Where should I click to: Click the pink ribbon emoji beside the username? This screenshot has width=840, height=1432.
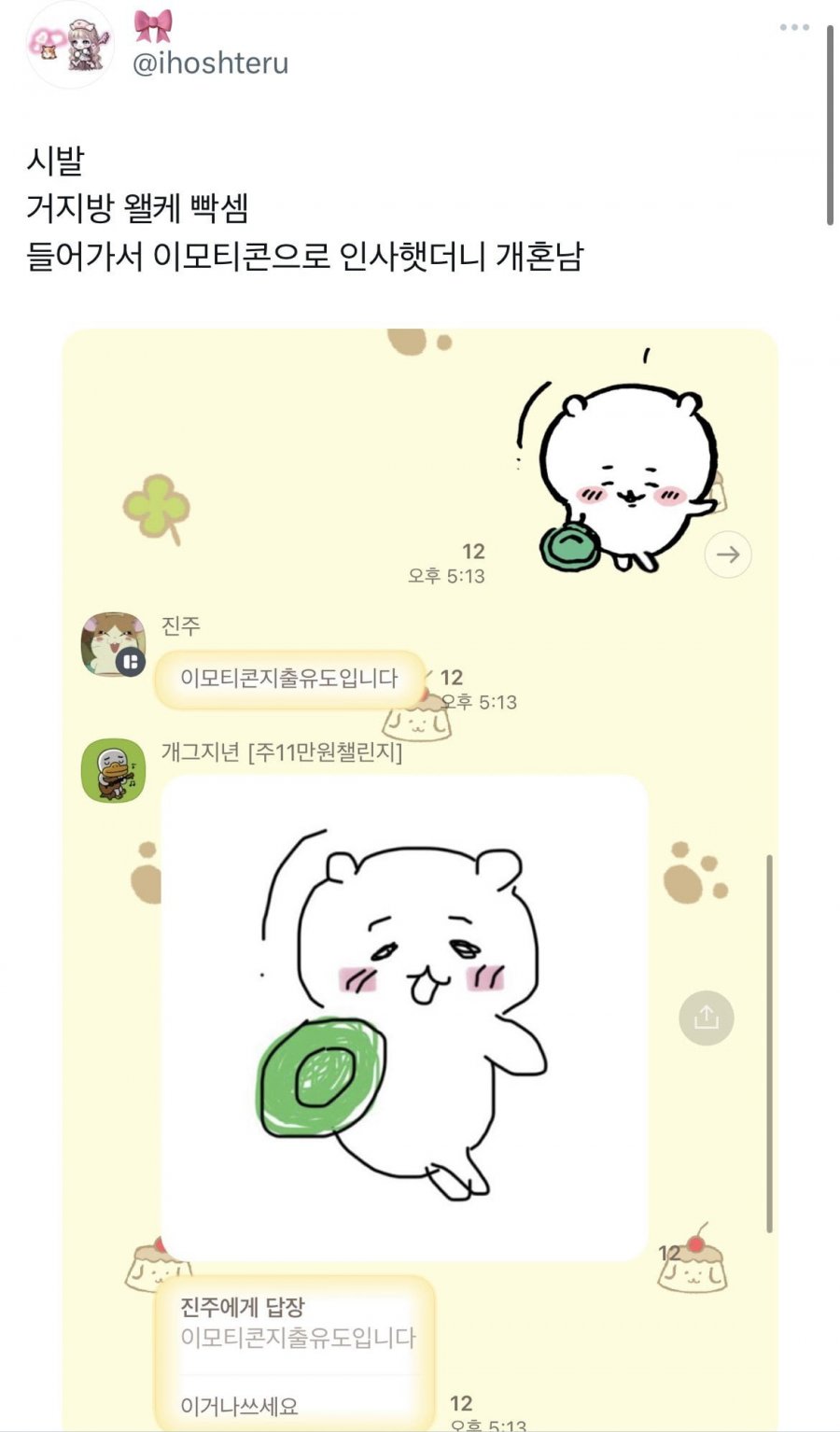click(151, 25)
